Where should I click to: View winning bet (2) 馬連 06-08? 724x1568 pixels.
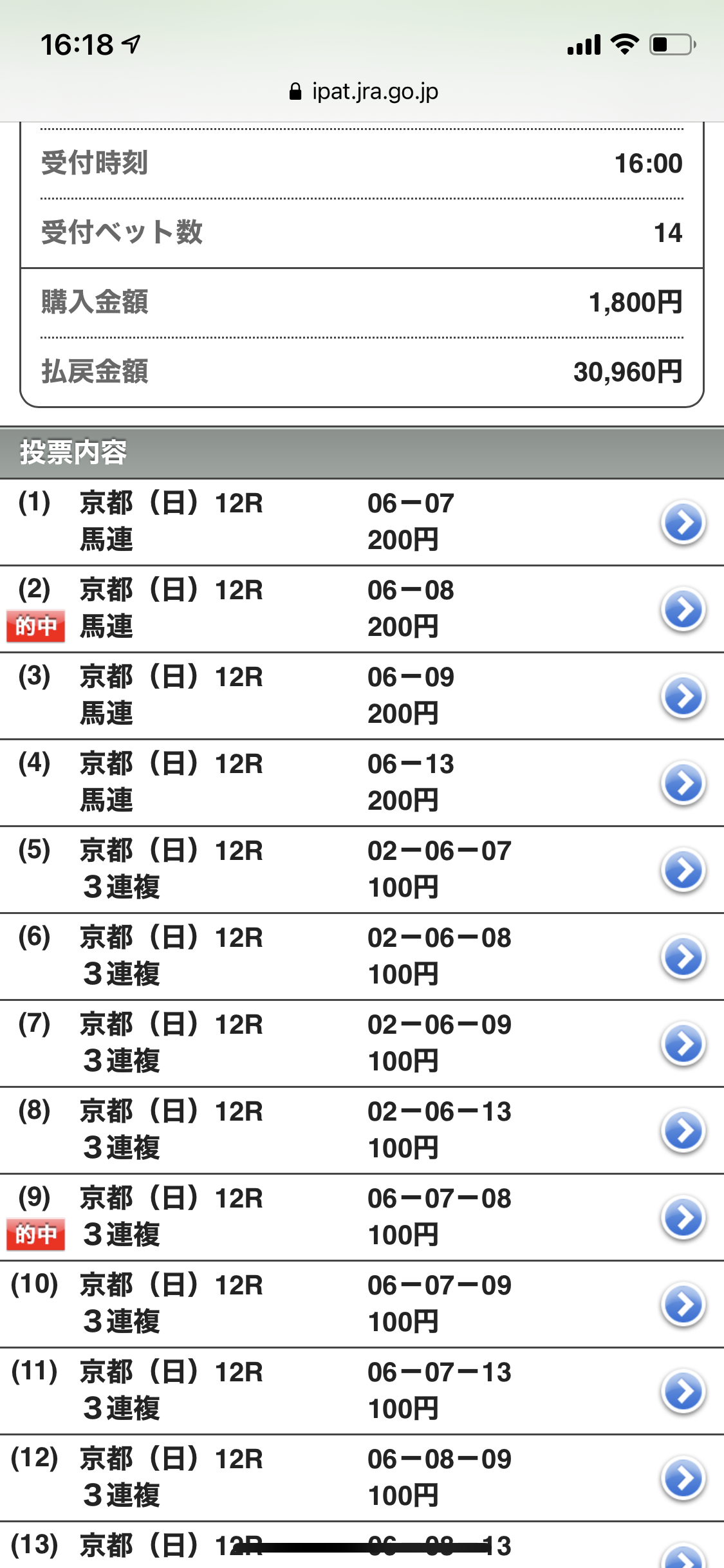tap(683, 610)
